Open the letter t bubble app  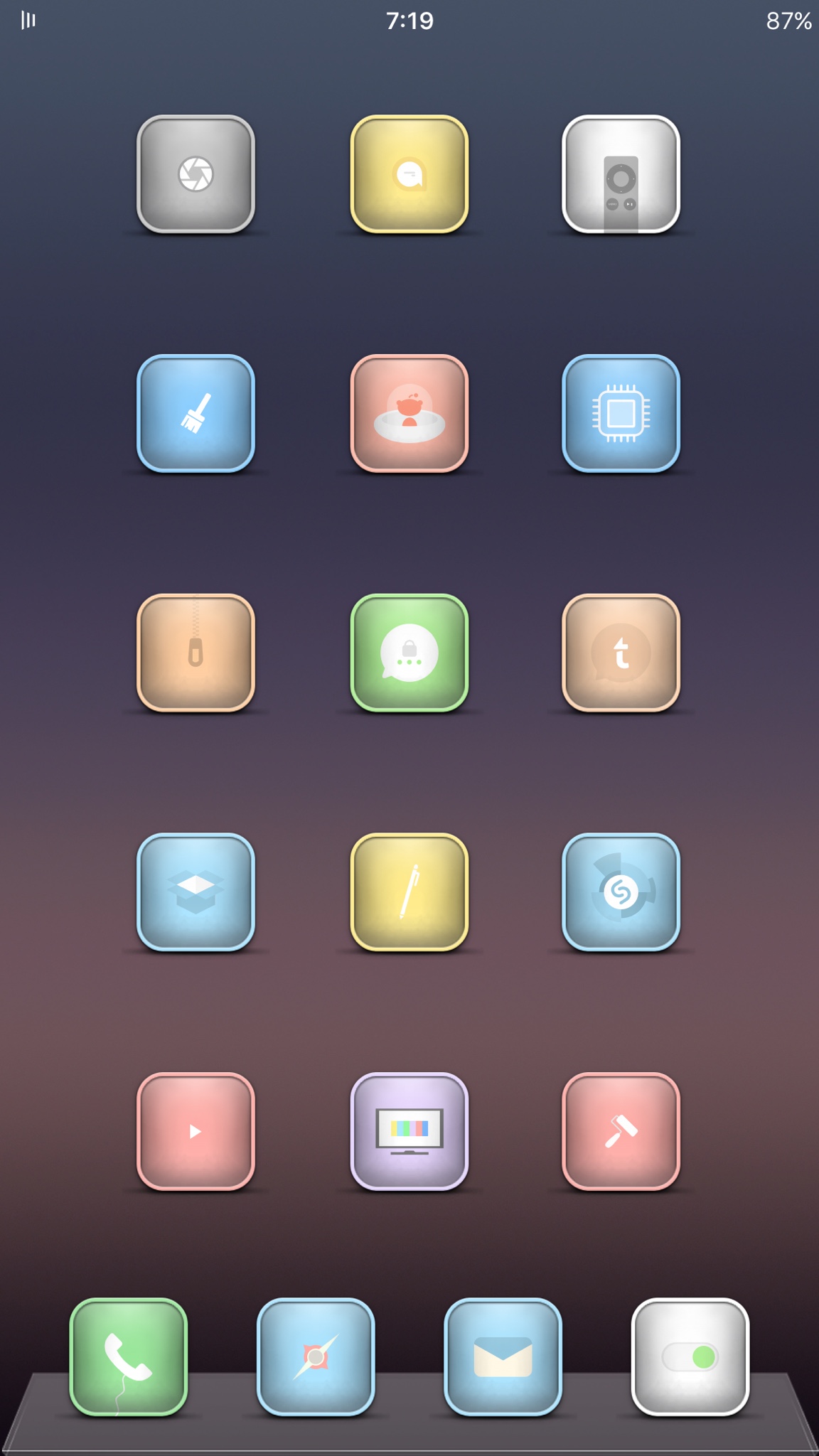coord(621,653)
